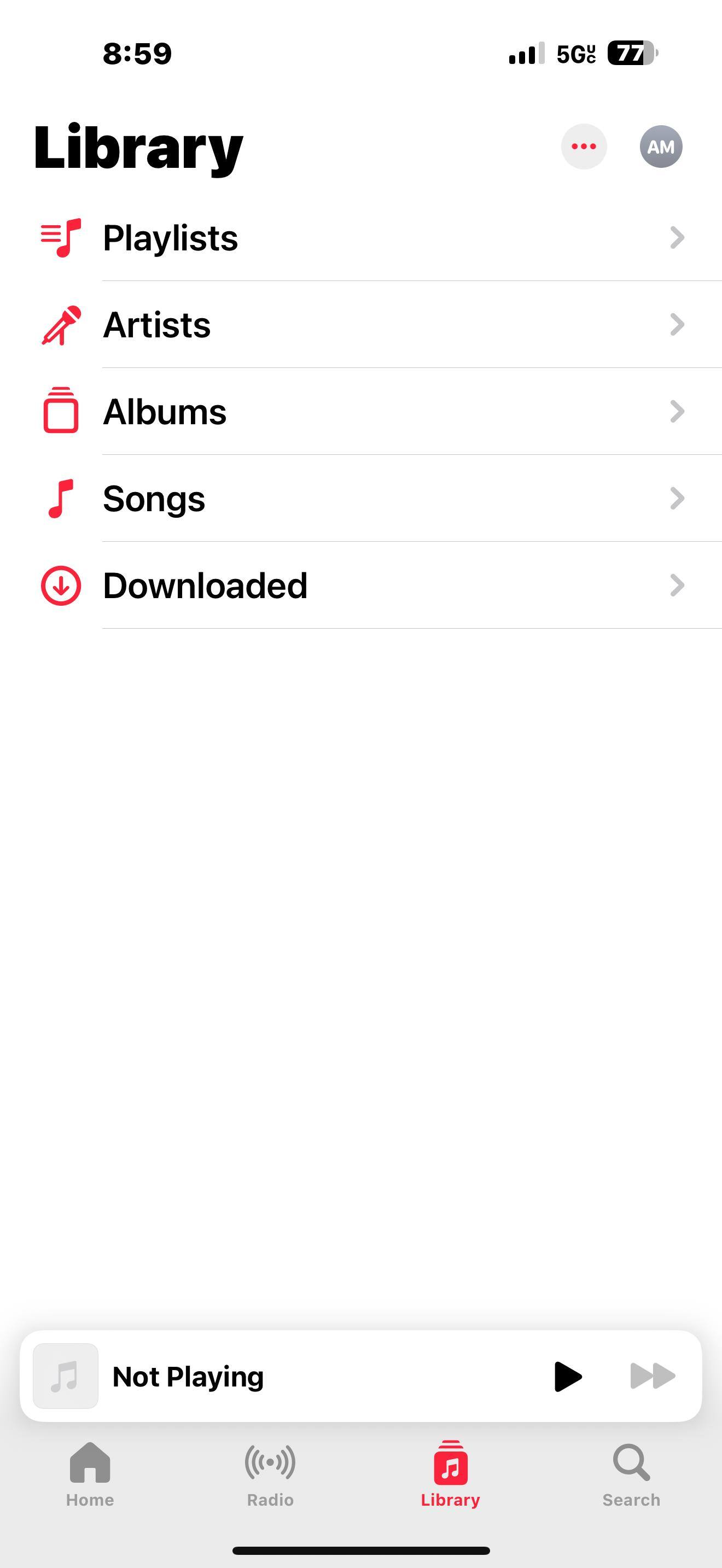The height and width of the screenshot is (1568, 722).
Task: Select the Library tab
Action: pos(451,1473)
